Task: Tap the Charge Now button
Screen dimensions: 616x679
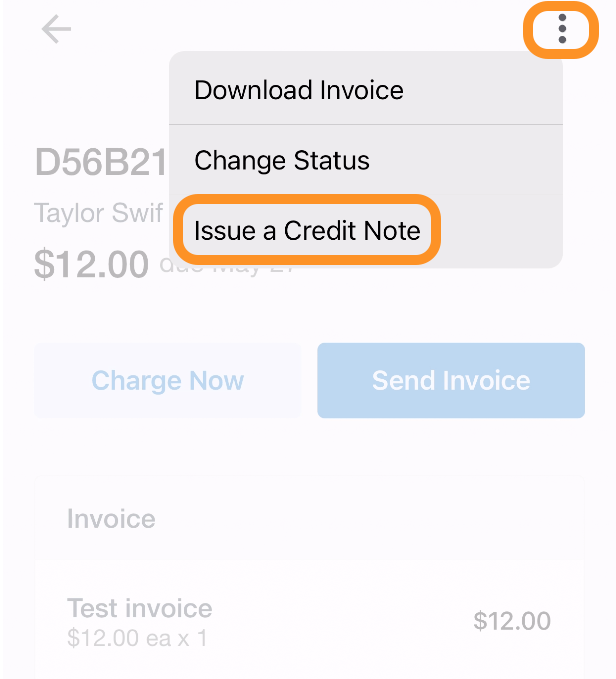Action: 167,381
